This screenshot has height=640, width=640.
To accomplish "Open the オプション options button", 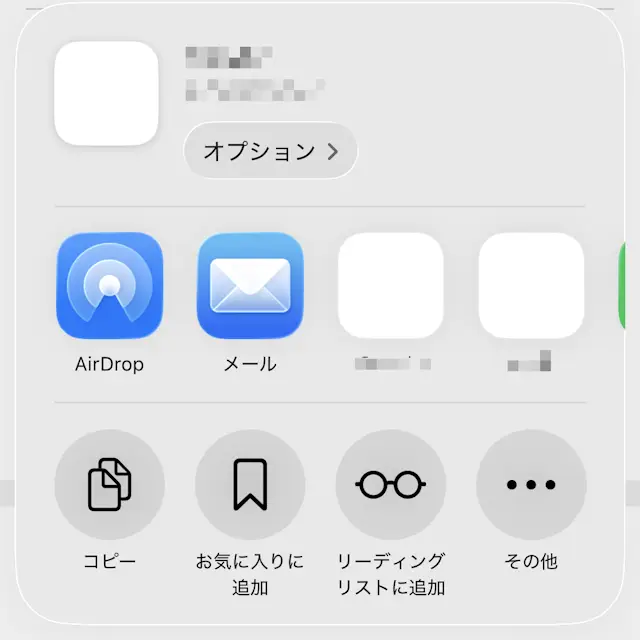I will 270,151.
